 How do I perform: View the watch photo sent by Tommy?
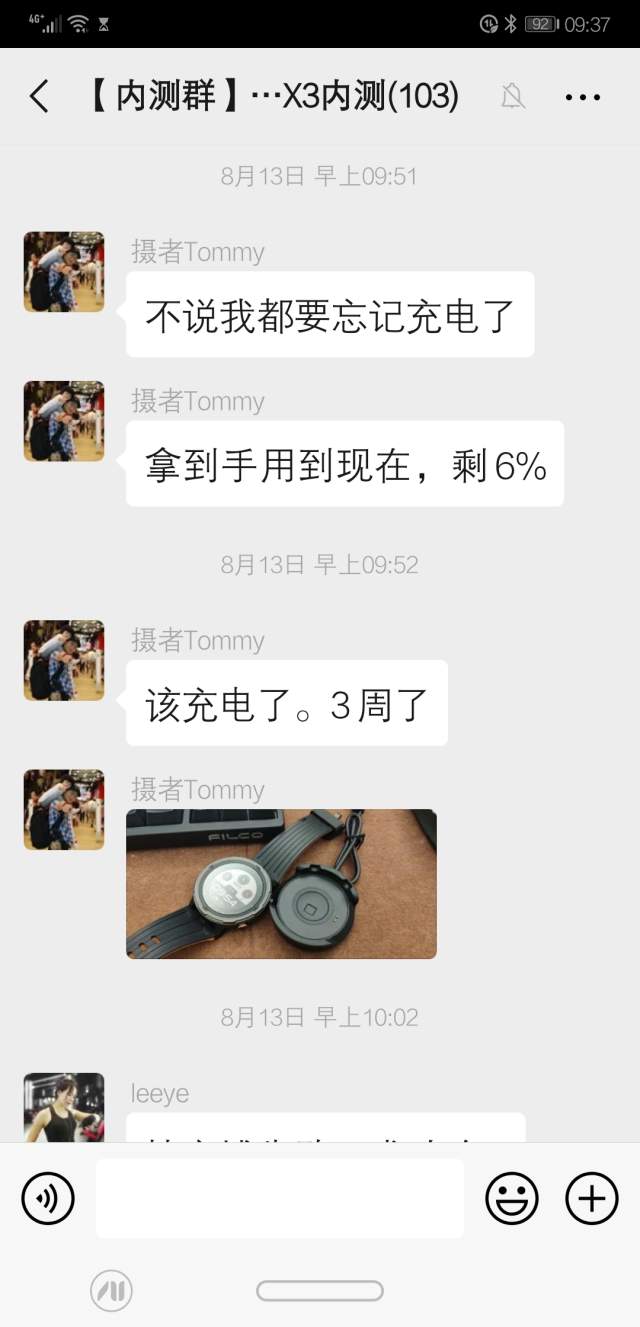(x=281, y=884)
